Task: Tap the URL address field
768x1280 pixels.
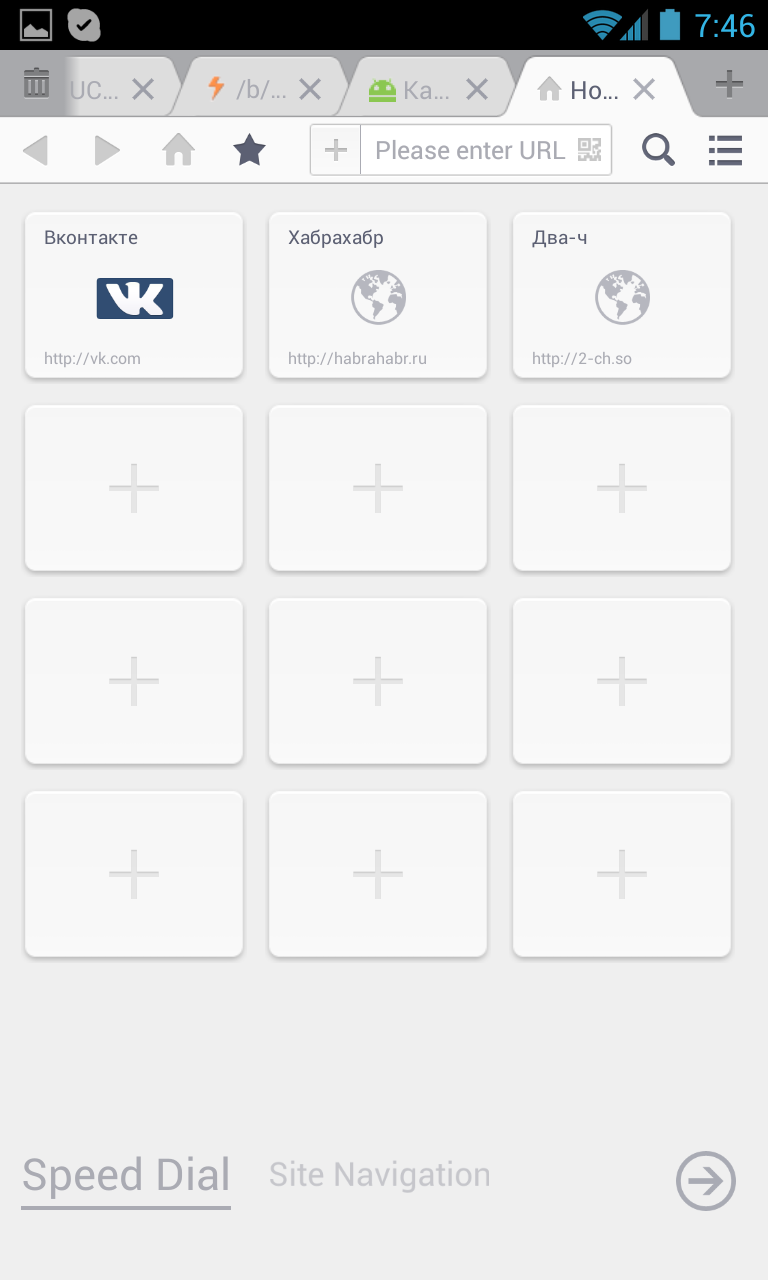Action: click(471, 150)
